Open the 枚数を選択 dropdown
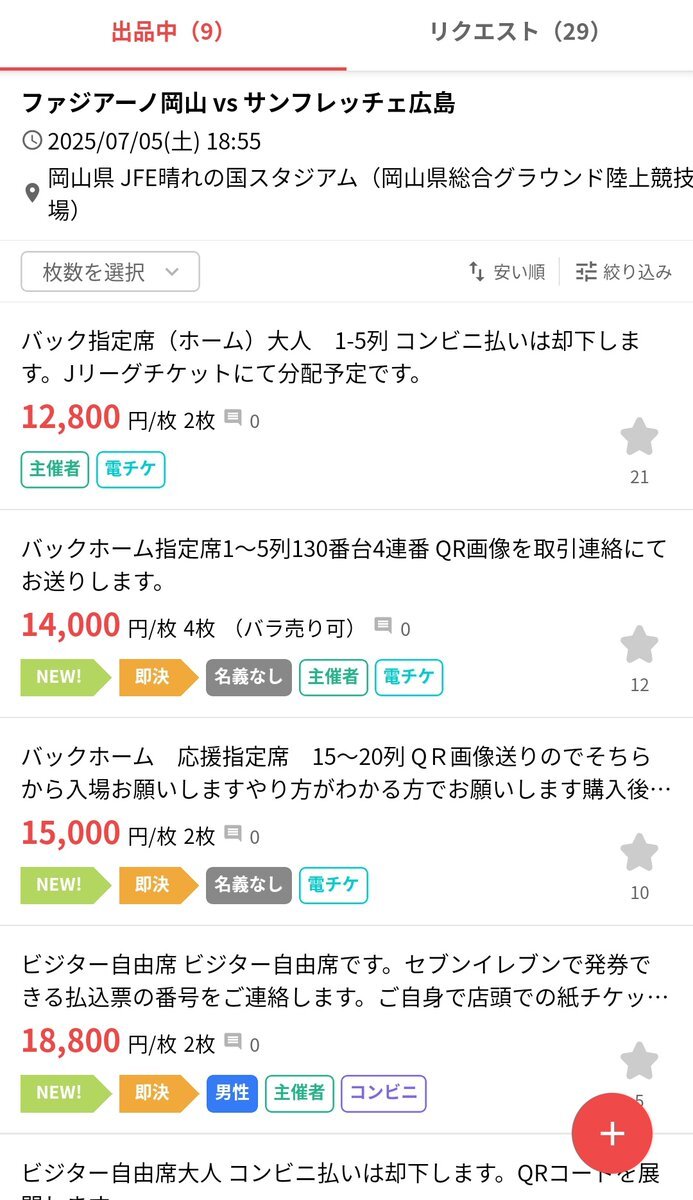The image size is (693, 1200). tap(110, 271)
